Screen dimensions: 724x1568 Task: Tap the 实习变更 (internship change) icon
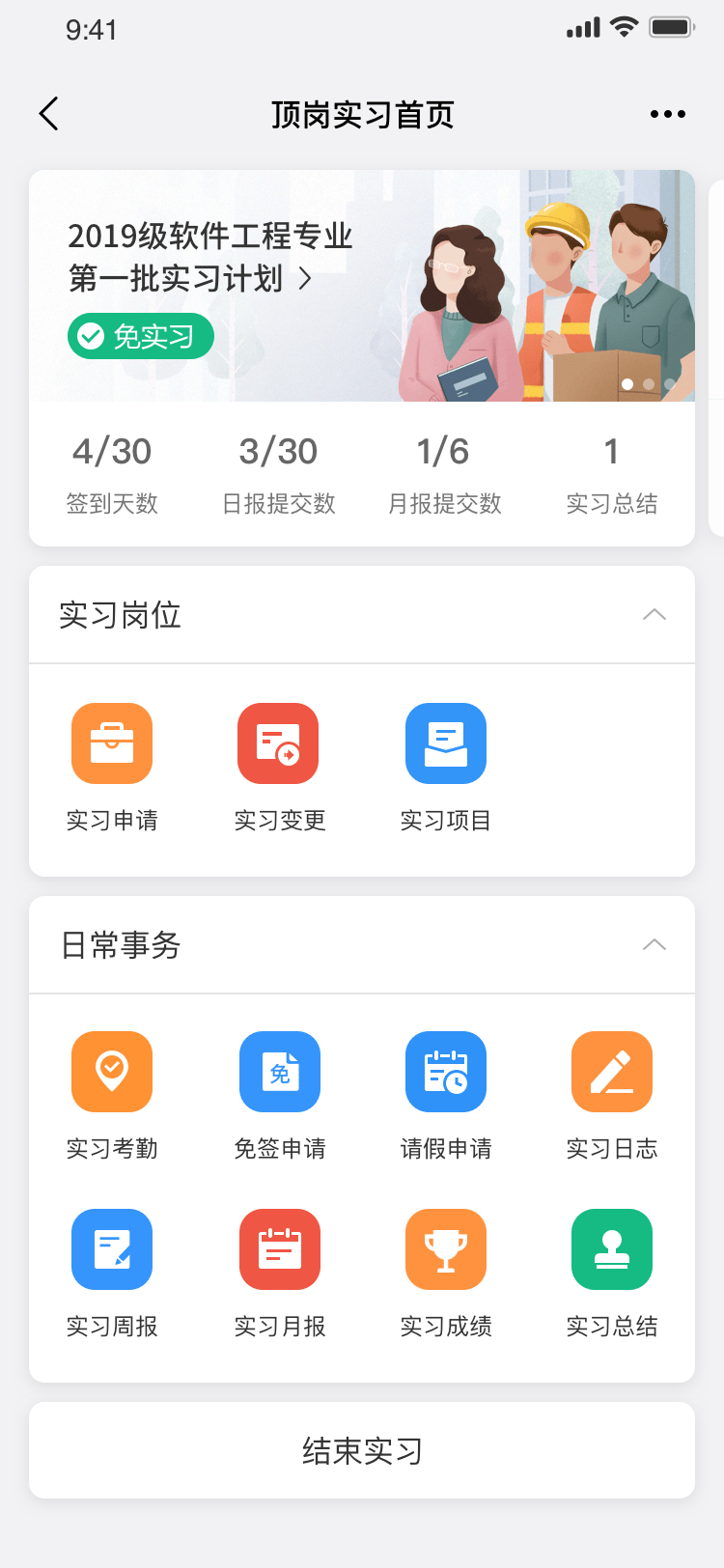(279, 743)
